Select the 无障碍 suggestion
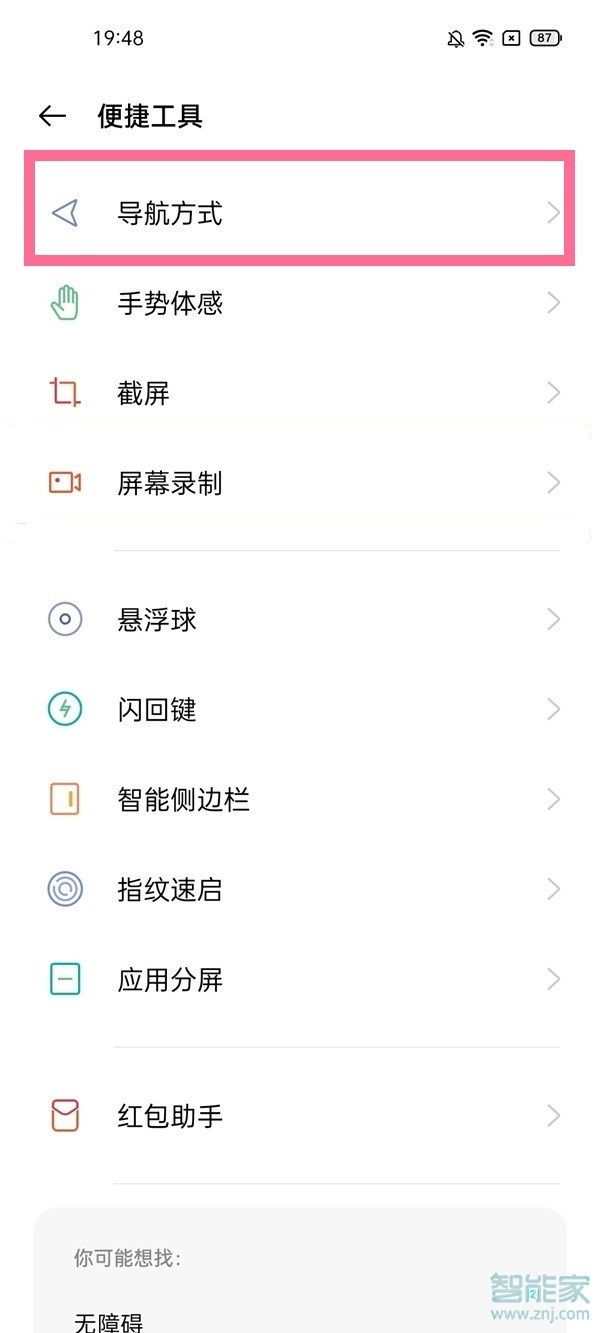The height and width of the screenshot is (1333, 600). pos(110,1320)
